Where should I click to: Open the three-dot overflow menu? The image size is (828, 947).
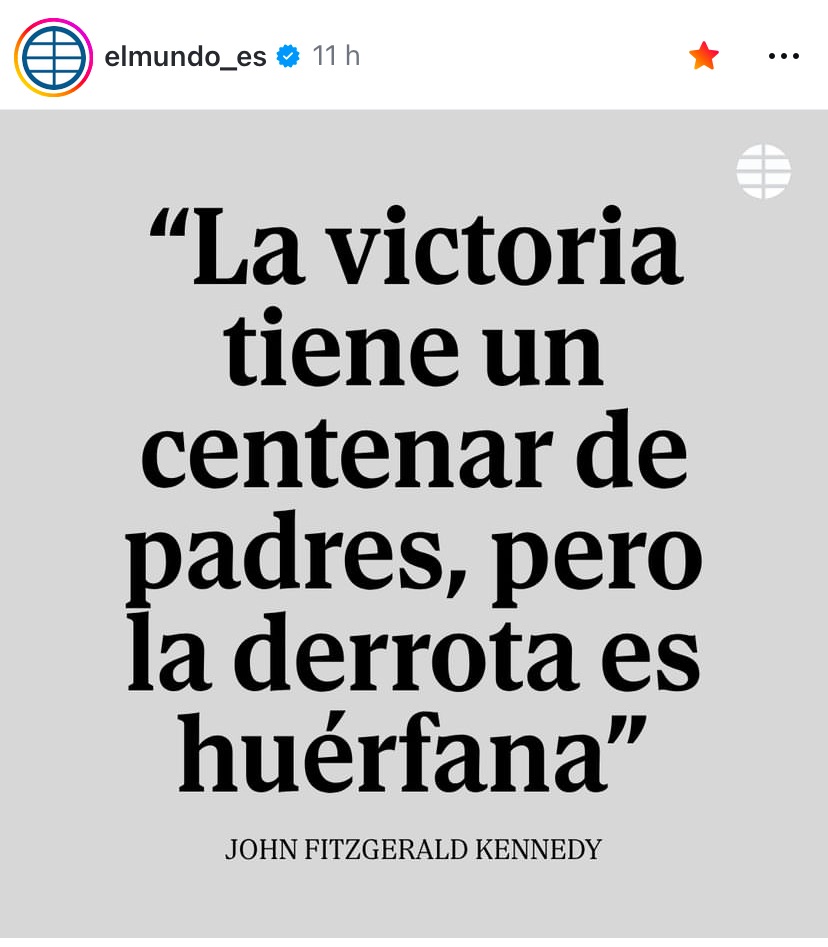click(x=784, y=57)
